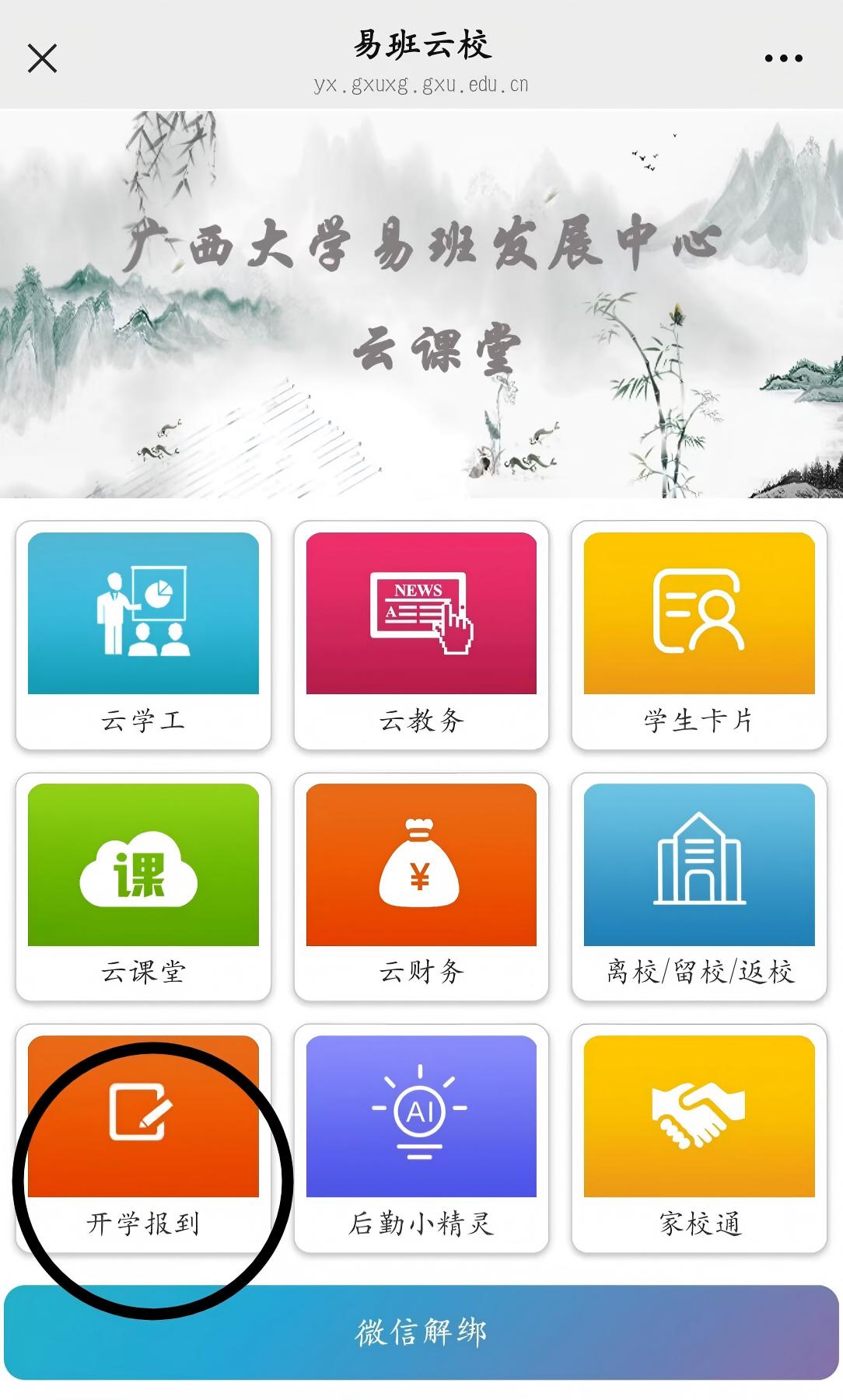The width and height of the screenshot is (843, 1400).
Task: Select the 学生卡片 tile
Action: click(x=698, y=634)
